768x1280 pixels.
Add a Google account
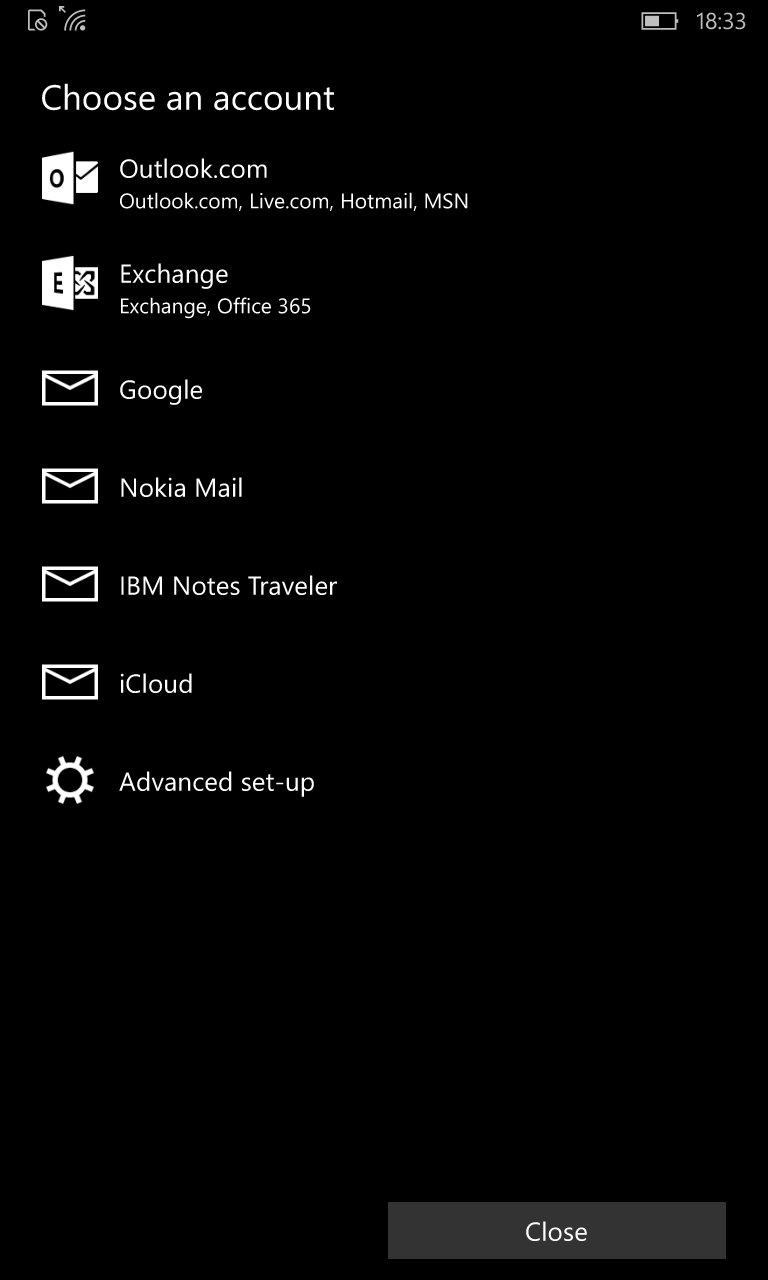[x=384, y=389]
